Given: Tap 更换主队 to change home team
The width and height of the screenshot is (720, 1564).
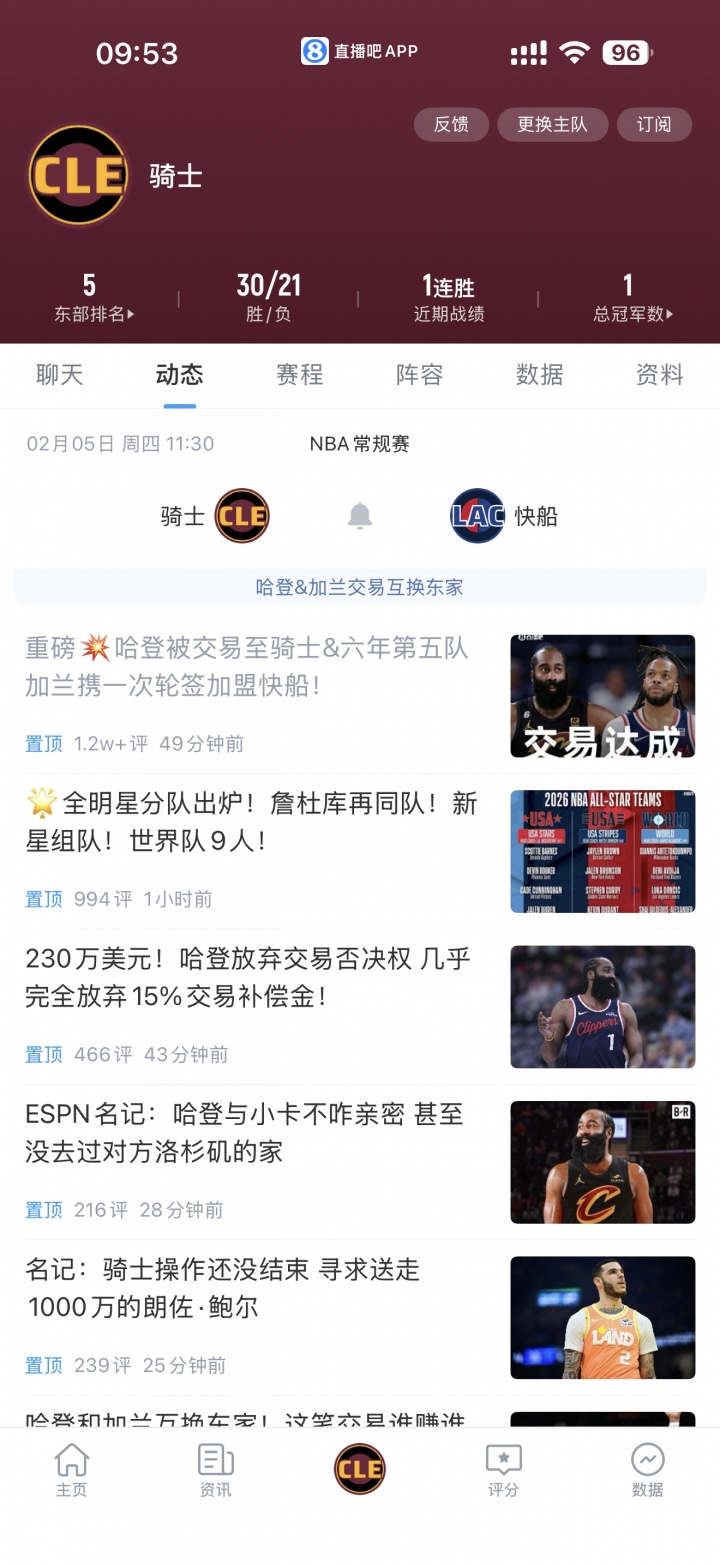Looking at the screenshot, I should pyautogui.click(x=552, y=125).
